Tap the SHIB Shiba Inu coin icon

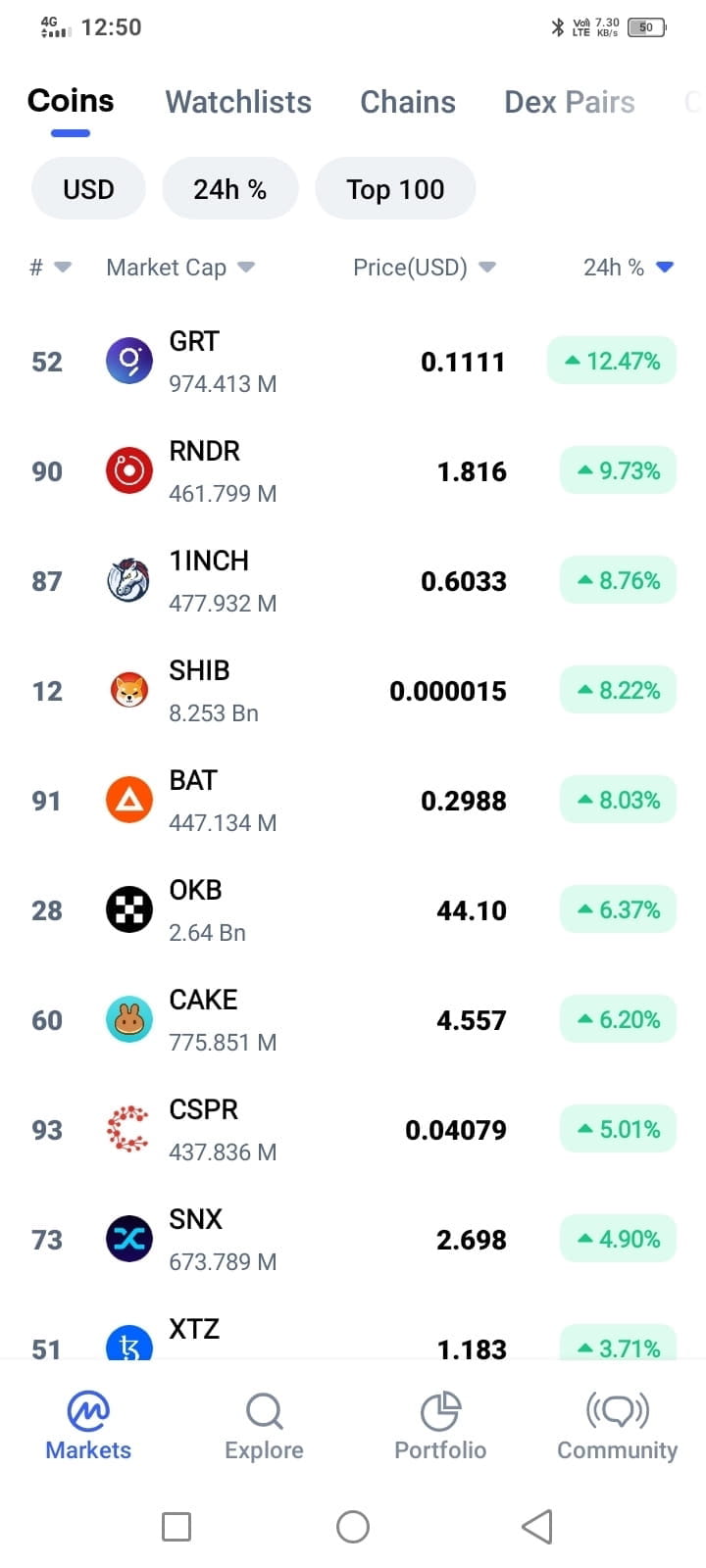pyautogui.click(x=128, y=690)
